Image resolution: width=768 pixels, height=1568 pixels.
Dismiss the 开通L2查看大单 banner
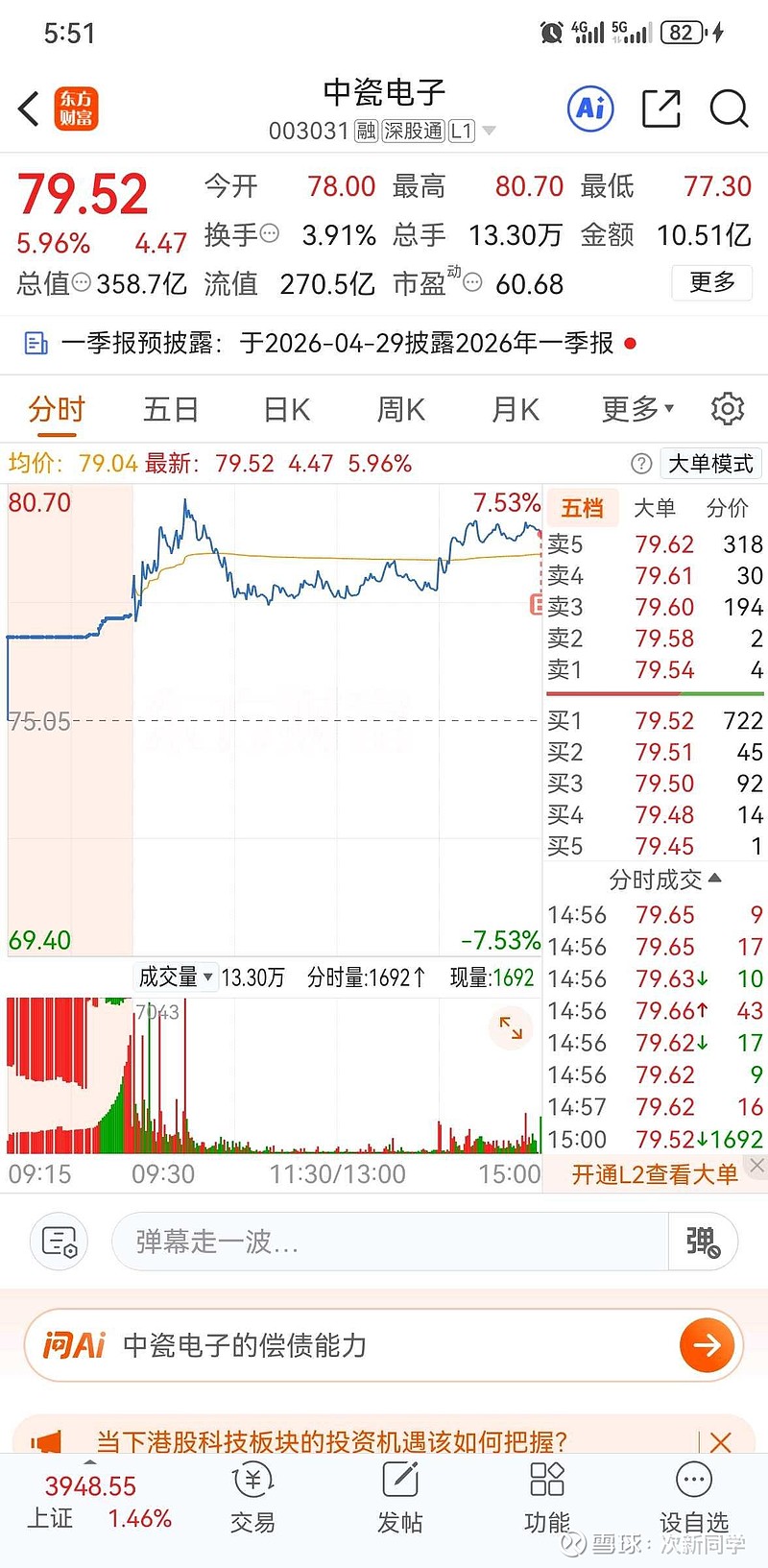[756, 1165]
